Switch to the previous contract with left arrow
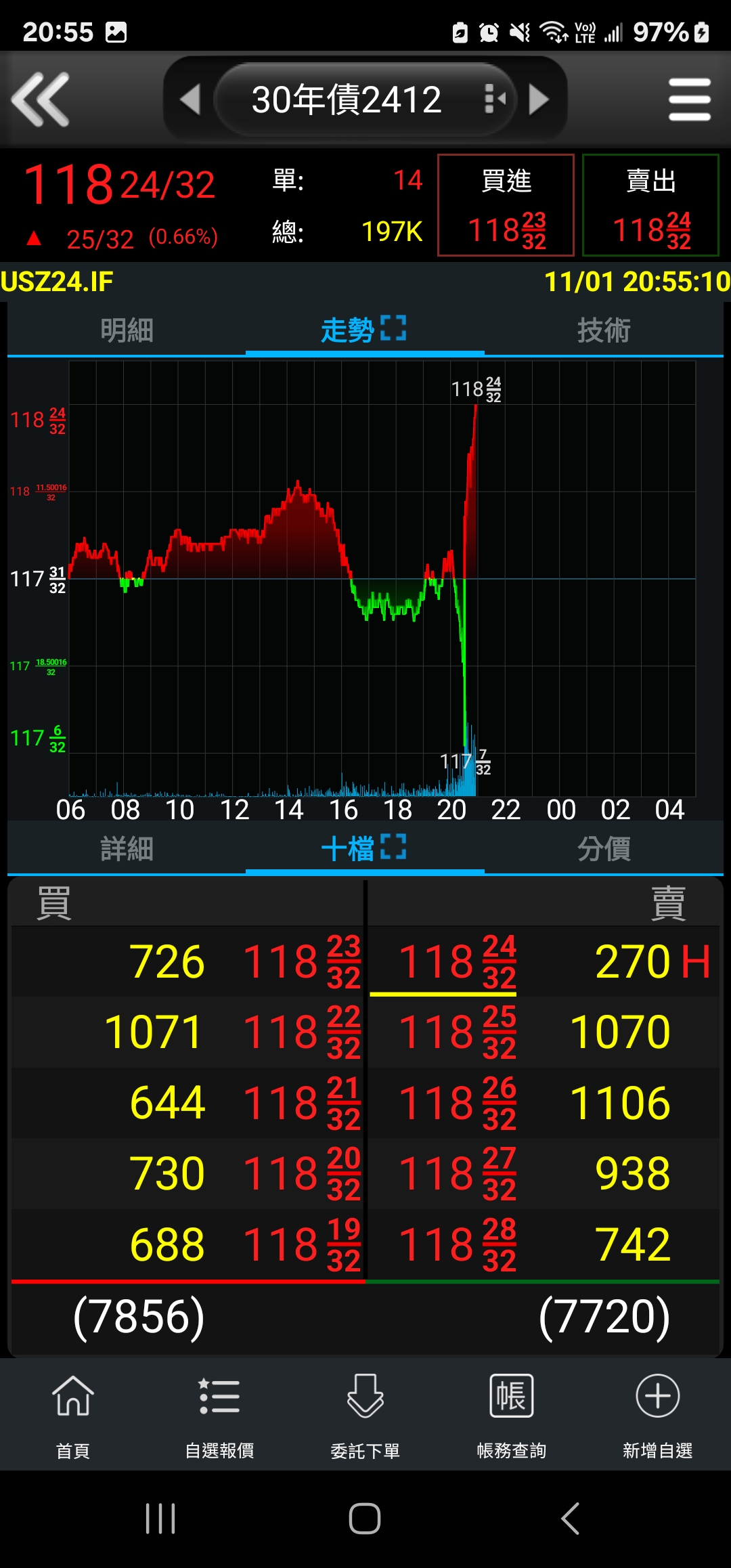The width and height of the screenshot is (731, 1568). (x=191, y=100)
